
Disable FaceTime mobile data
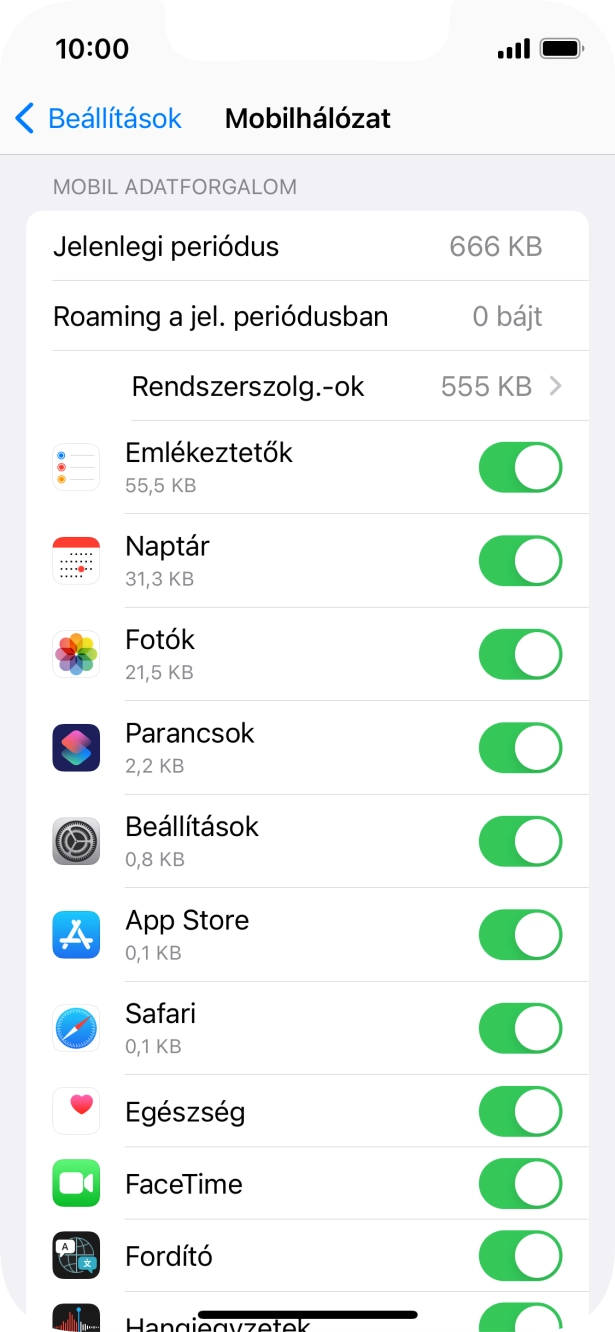(x=520, y=1184)
